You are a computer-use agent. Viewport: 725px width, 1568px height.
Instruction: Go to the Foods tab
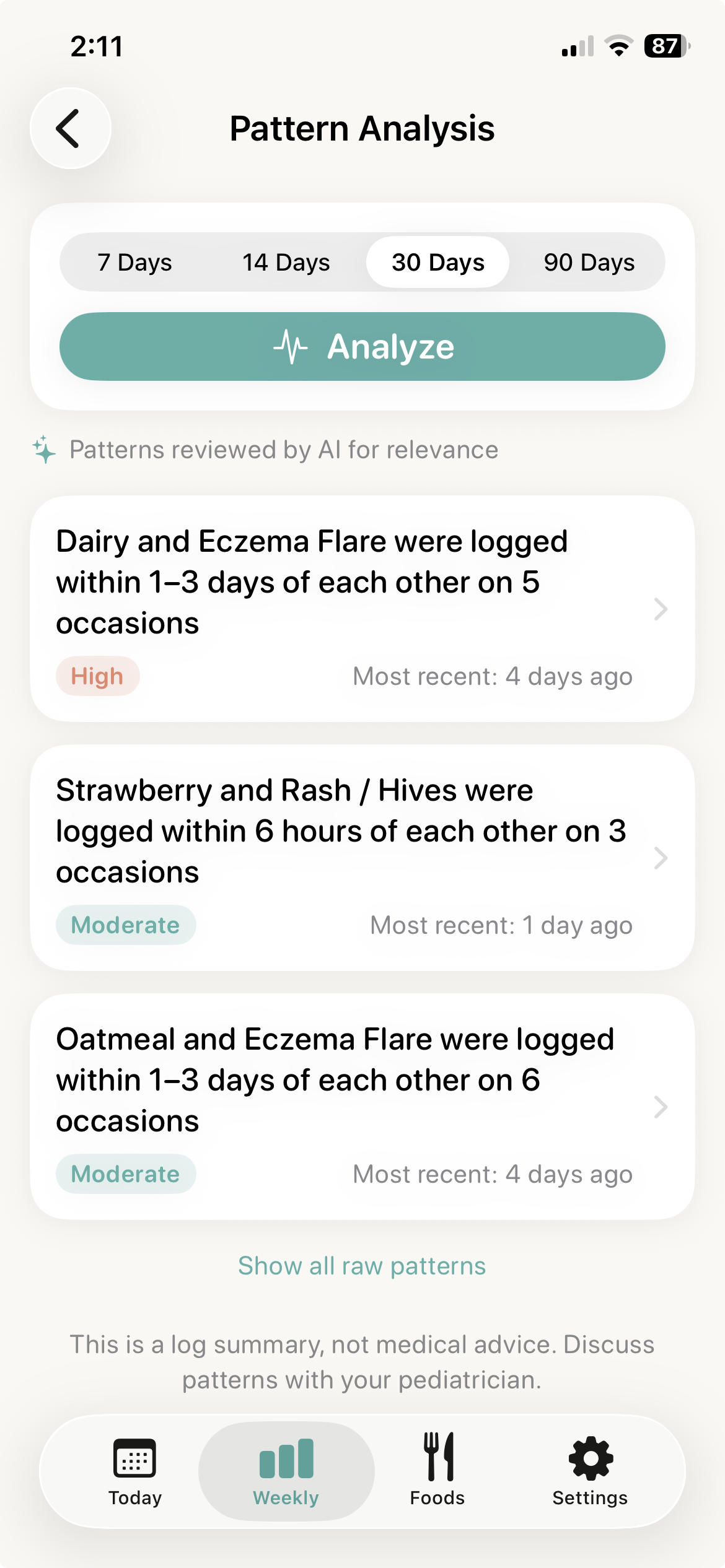coord(437,1480)
